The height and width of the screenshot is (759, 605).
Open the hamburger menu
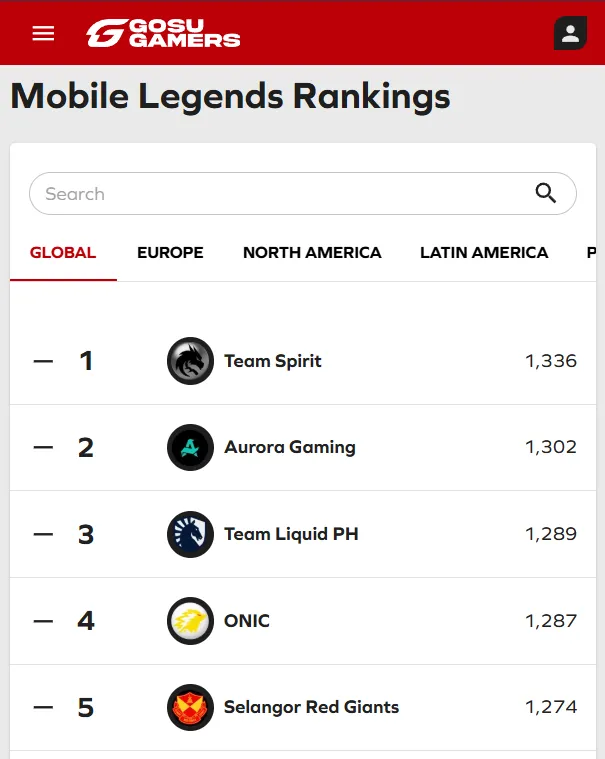43,33
